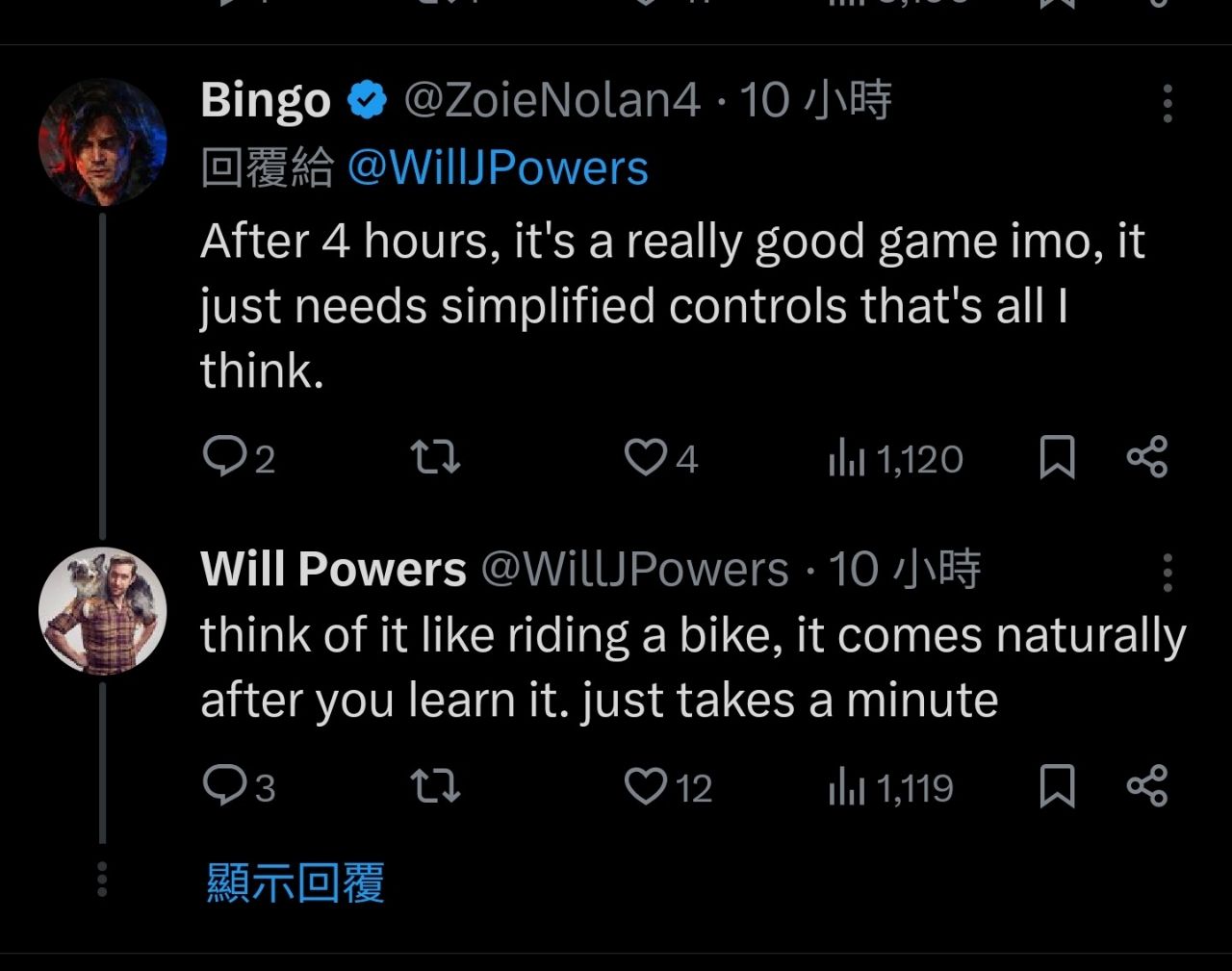The height and width of the screenshot is (971, 1232).
Task: Bookmark Bingo's tweet
Action: click(1057, 457)
